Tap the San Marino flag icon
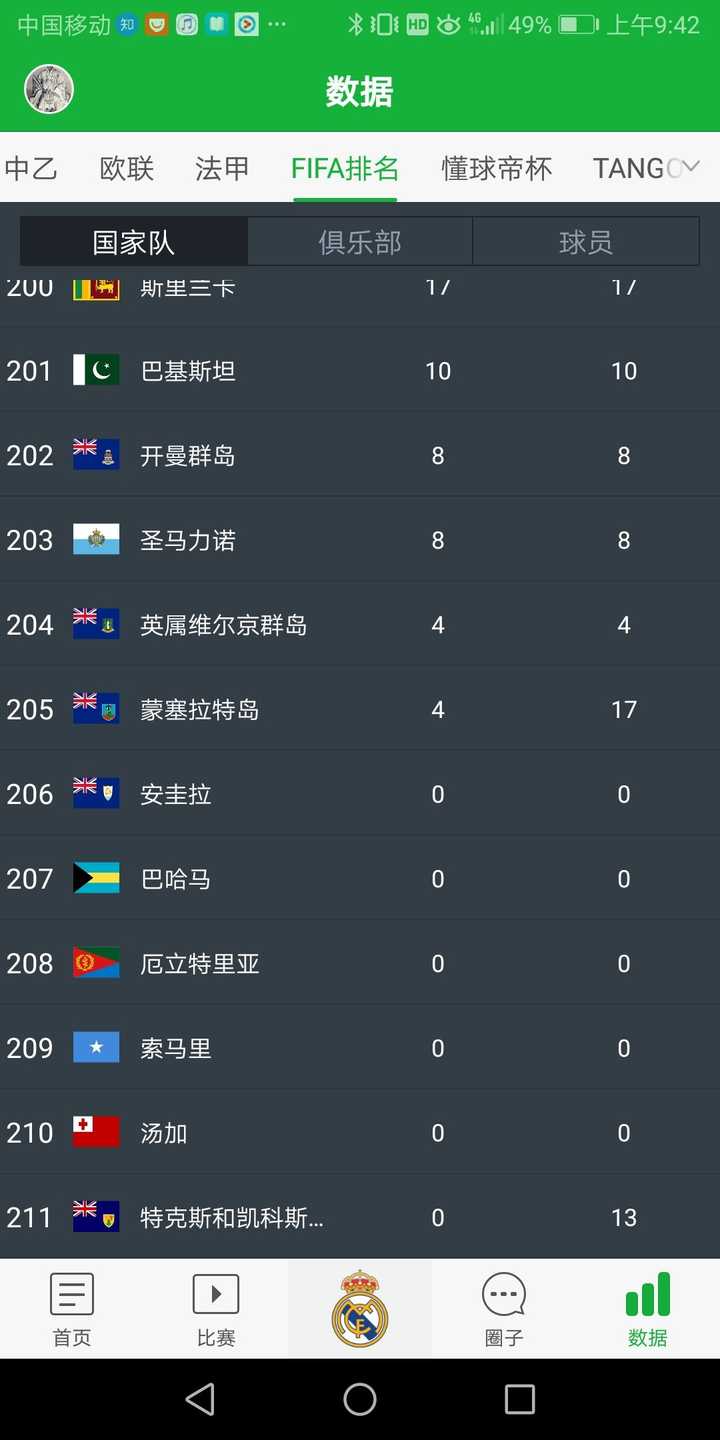The height and width of the screenshot is (1440, 720). click(x=96, y=540)
